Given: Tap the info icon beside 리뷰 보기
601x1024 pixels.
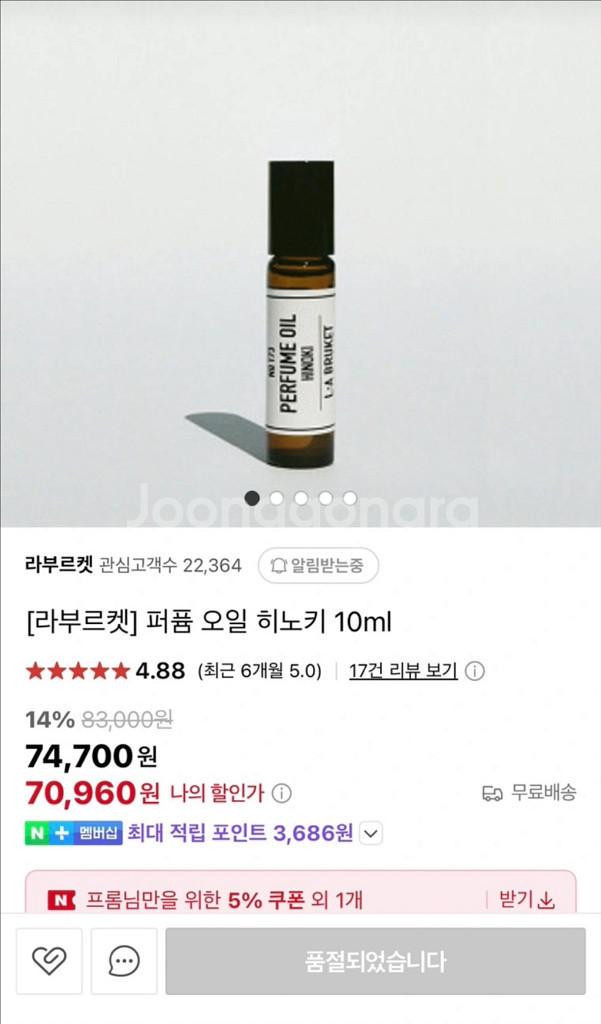Looking at the screenshot, I should click(x=475, y=671).
